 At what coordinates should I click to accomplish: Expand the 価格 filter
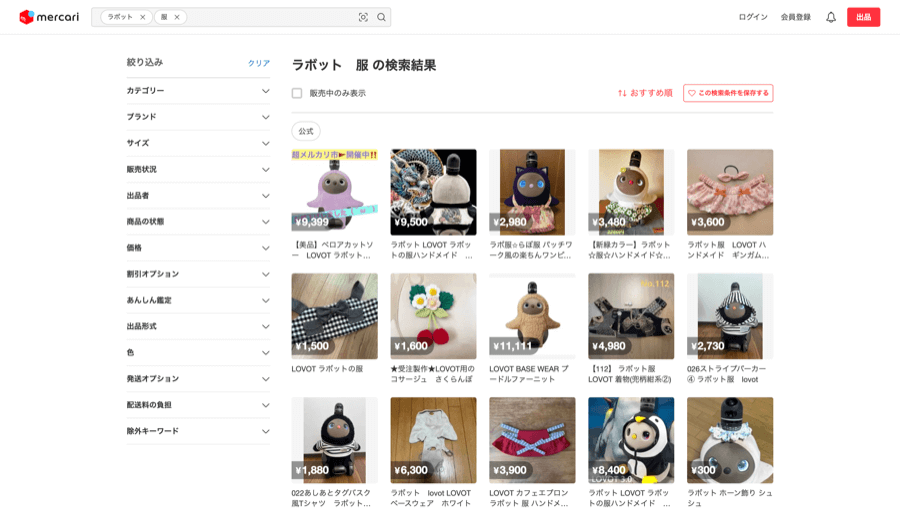(x=198, y=248)
